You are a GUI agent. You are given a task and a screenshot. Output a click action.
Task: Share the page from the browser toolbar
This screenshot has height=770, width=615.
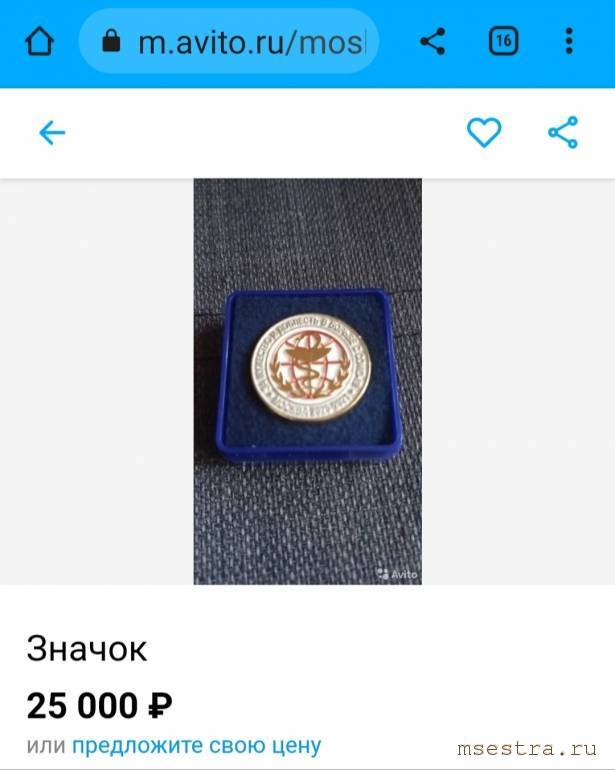pyautogui.click(x=432, y=42)
